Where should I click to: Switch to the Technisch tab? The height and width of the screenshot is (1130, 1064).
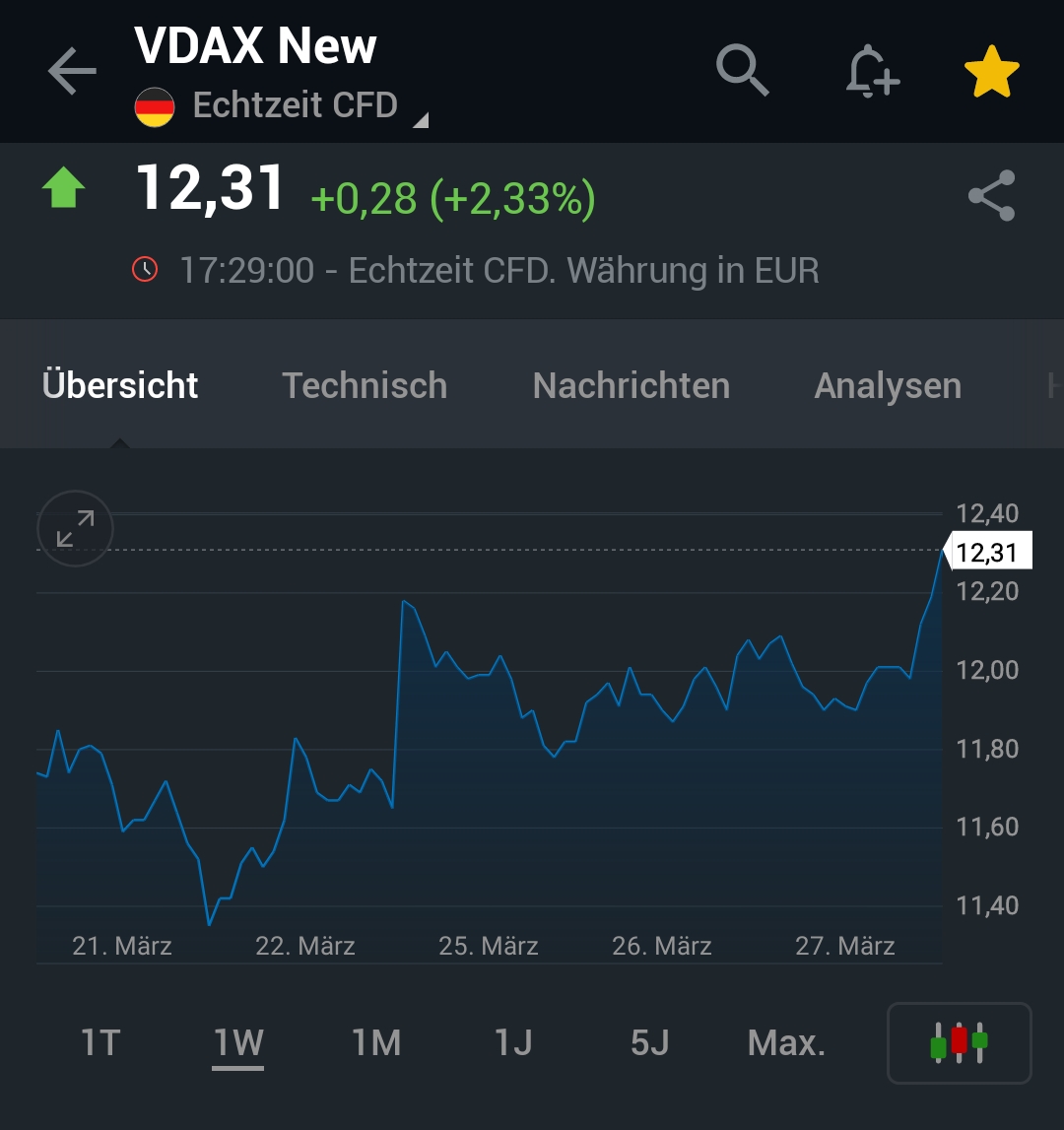[365, 385]
